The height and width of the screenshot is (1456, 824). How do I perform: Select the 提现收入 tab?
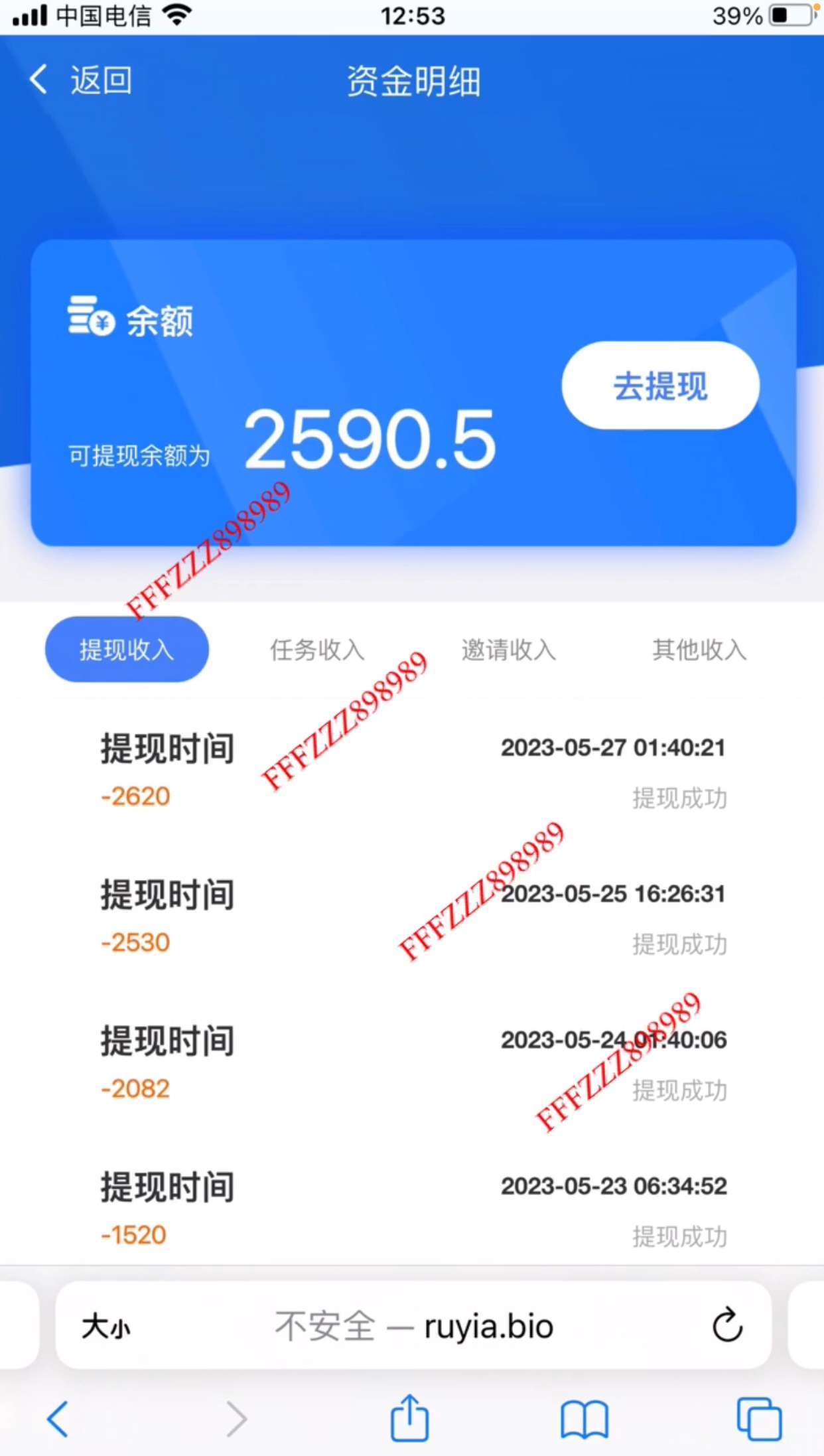click(x=127, y=649)
